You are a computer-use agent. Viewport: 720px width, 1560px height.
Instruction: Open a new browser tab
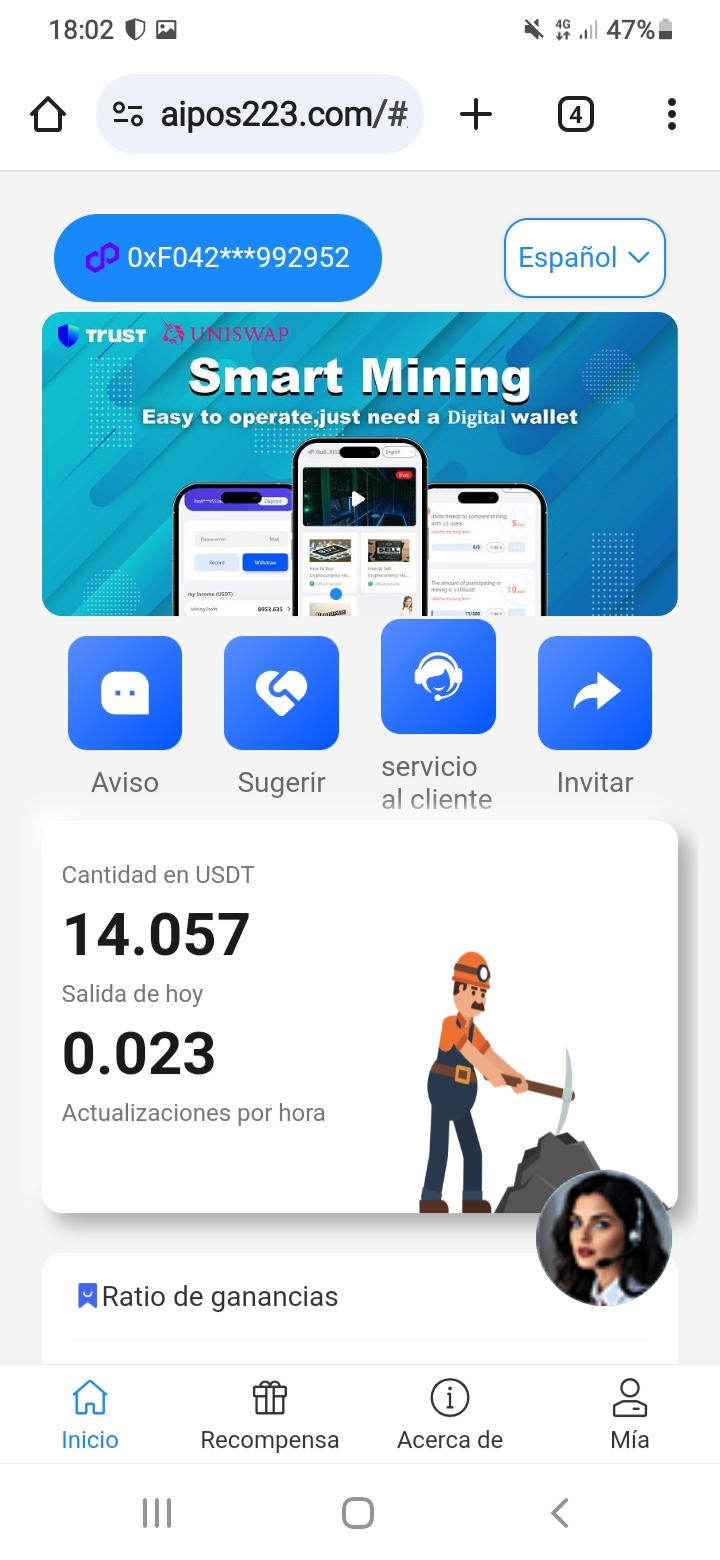(x=476, y=115)
